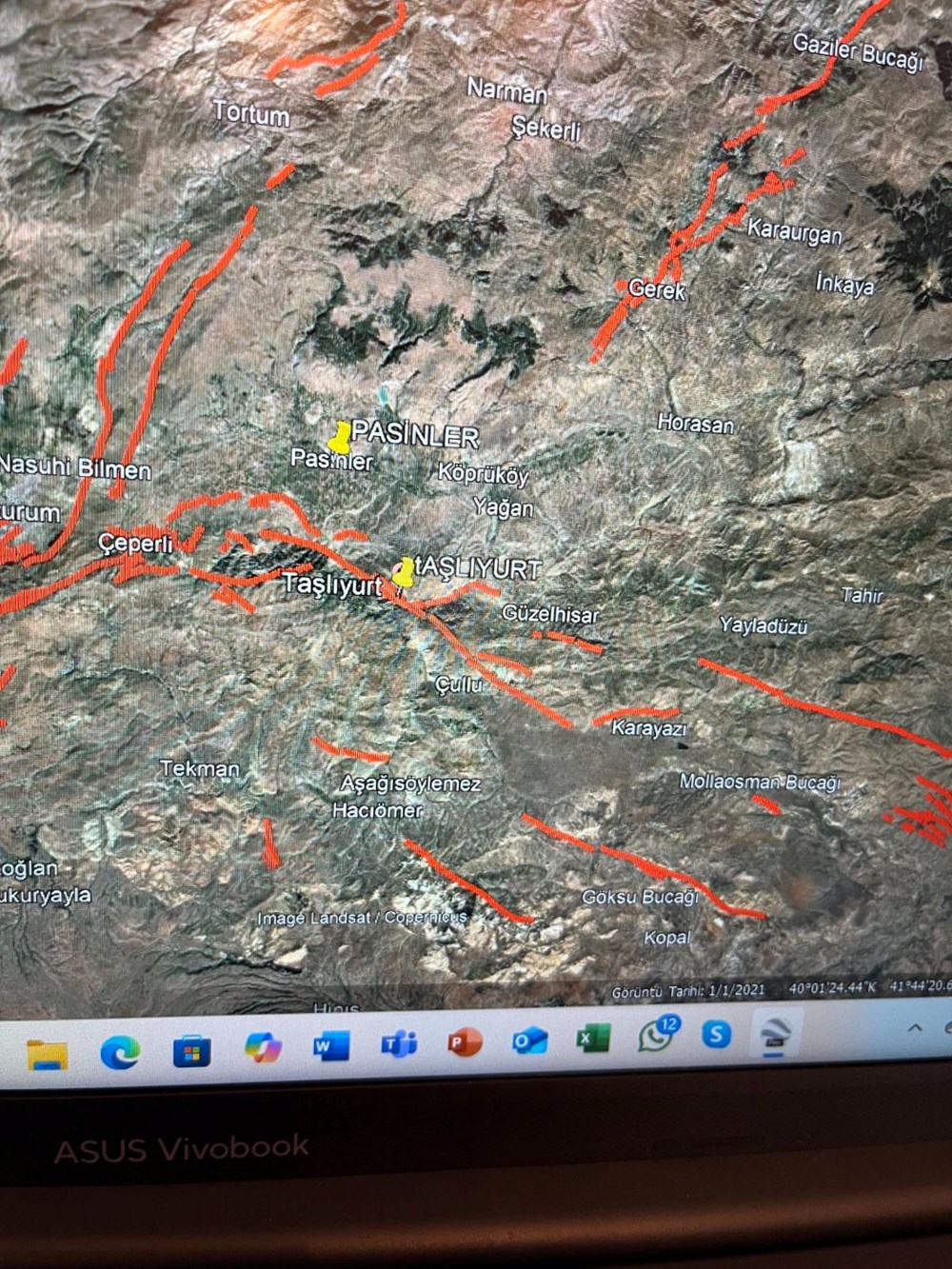The image size is (952, 1269).
Task: Open the Microsoft Store icon
Action: (191, 1050)
